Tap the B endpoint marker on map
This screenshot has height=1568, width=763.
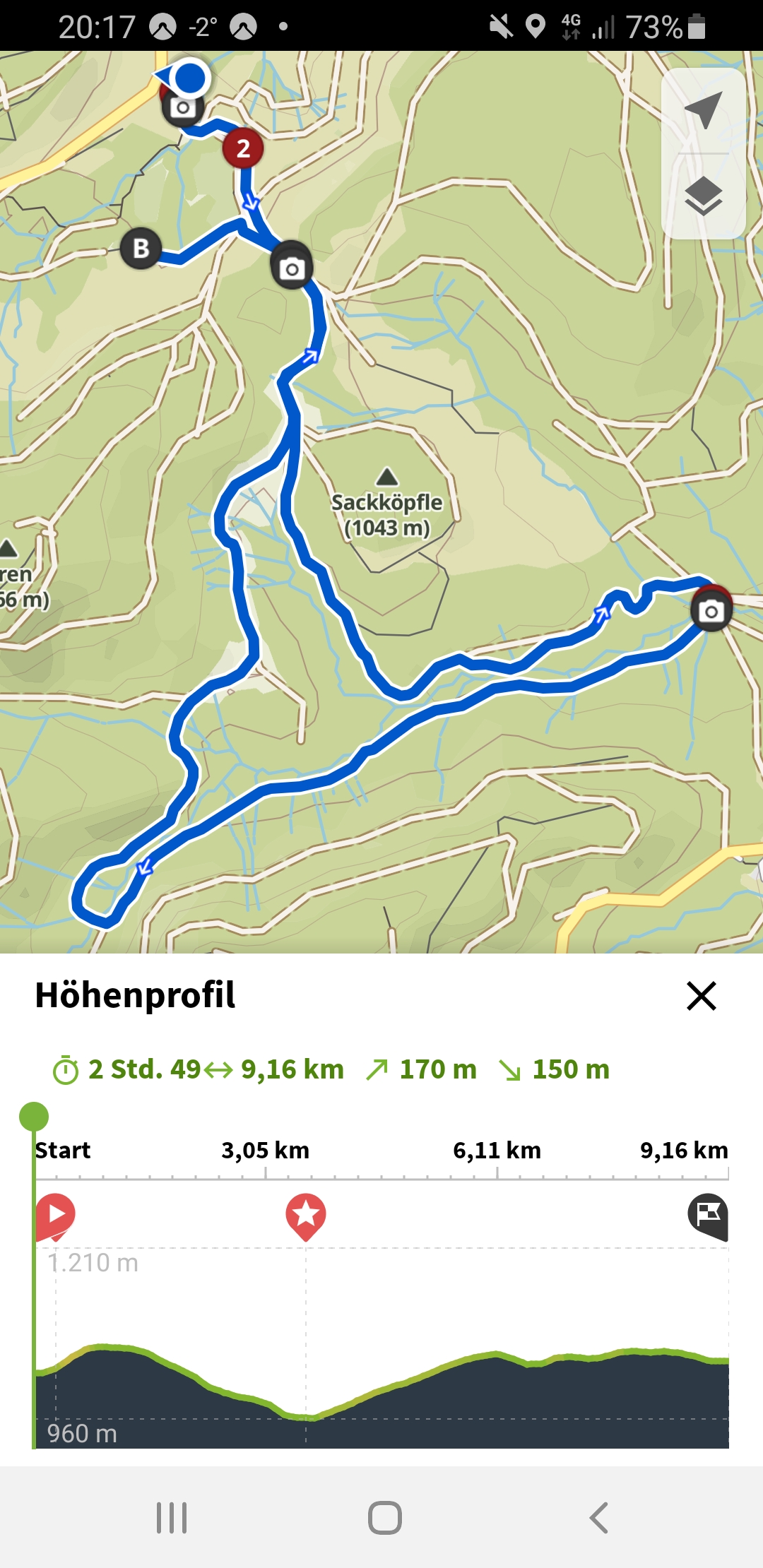(141, 248)
